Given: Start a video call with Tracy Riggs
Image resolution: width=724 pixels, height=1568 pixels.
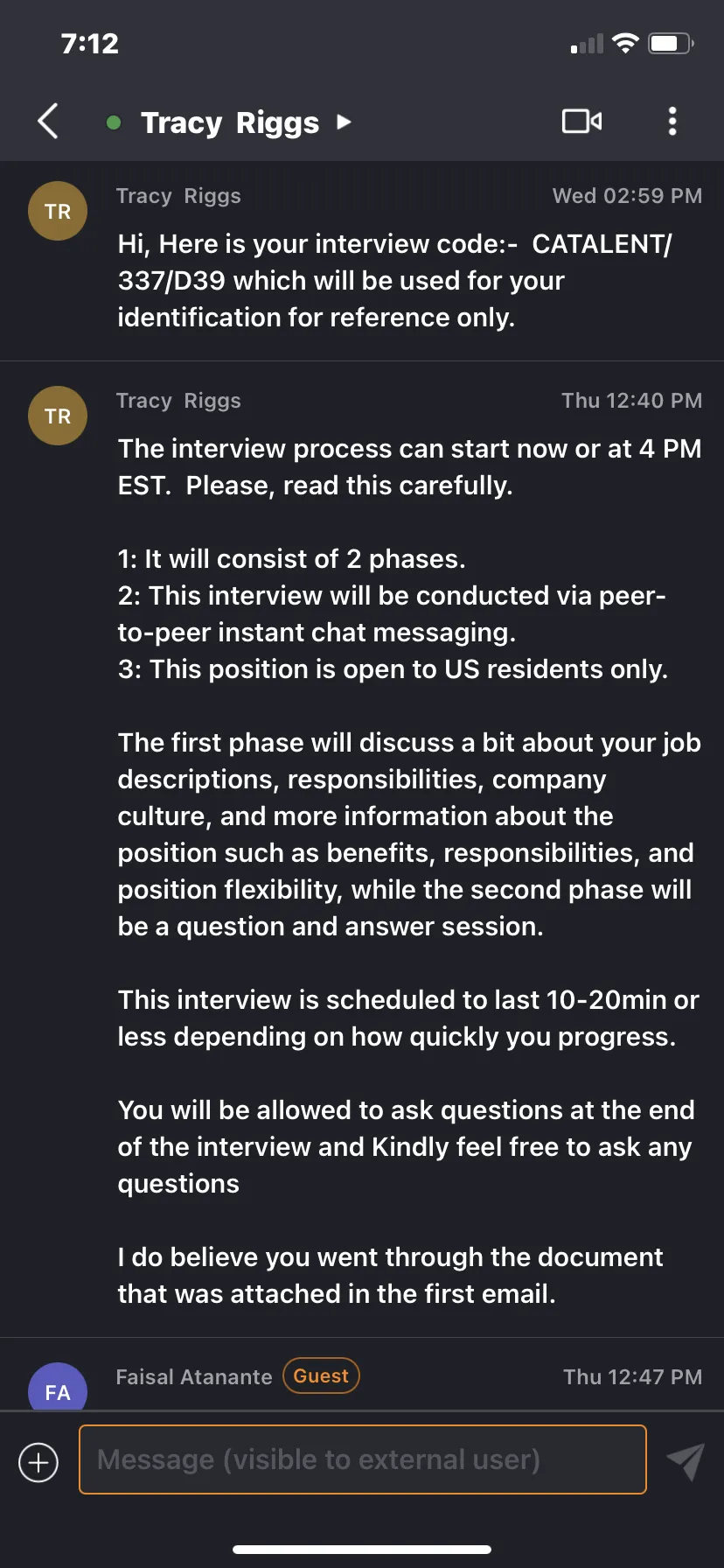Looking at the screenshot, I should point(581,121).
